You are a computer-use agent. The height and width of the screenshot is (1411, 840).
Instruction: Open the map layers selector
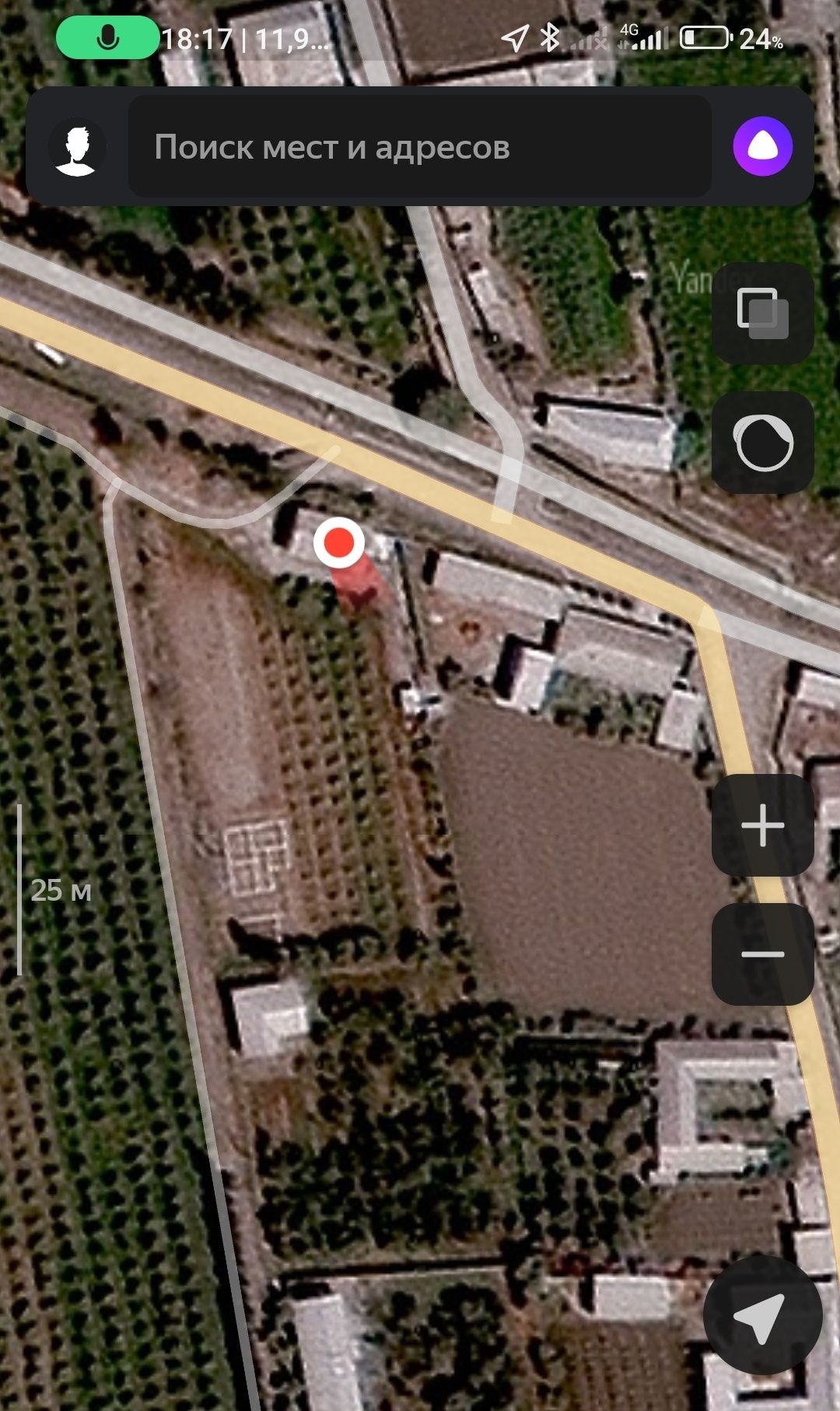(762, 313)
